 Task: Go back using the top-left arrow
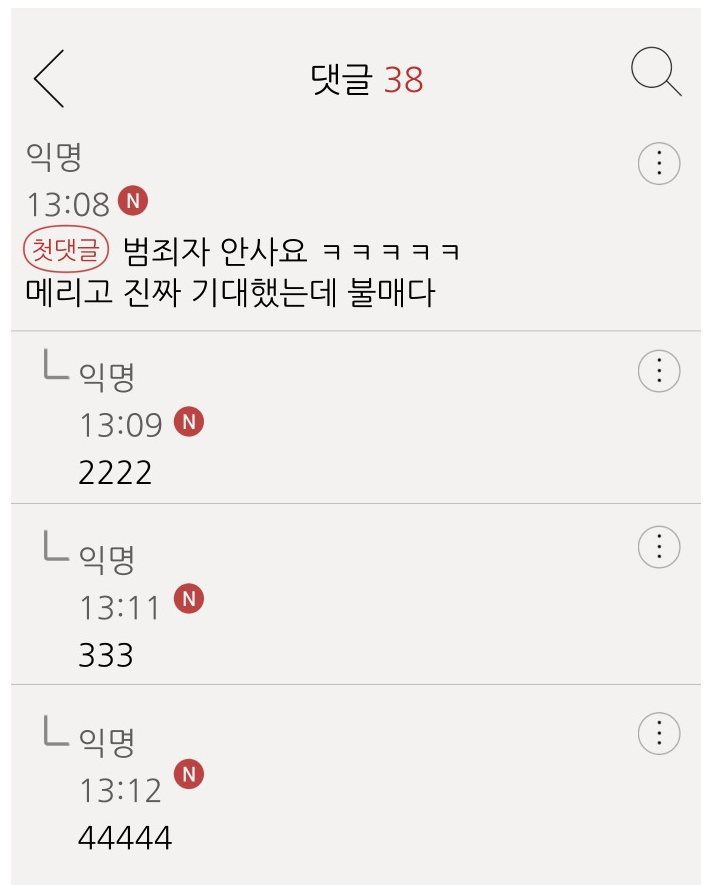48,77
